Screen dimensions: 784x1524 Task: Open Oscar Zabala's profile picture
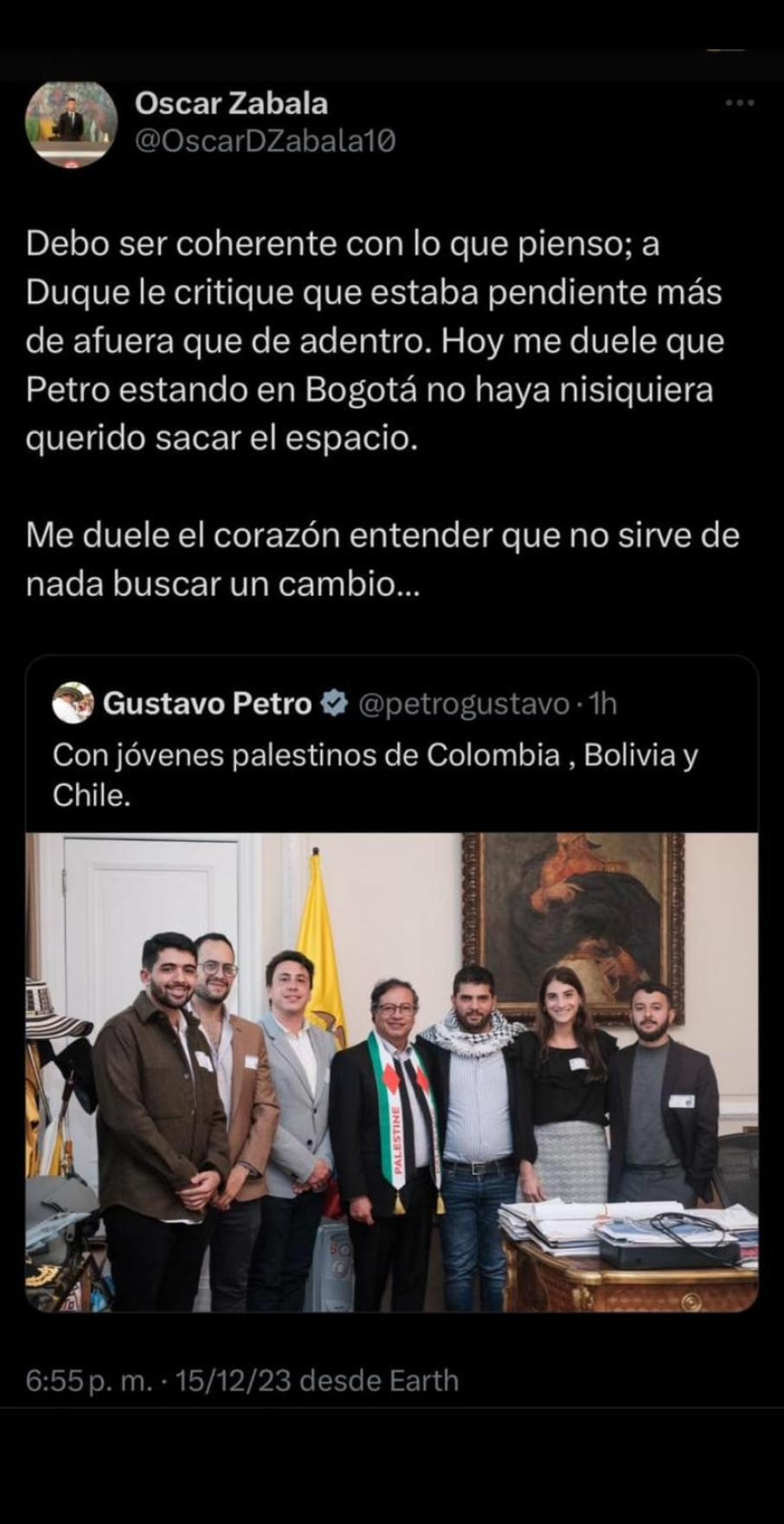point(71,123)
